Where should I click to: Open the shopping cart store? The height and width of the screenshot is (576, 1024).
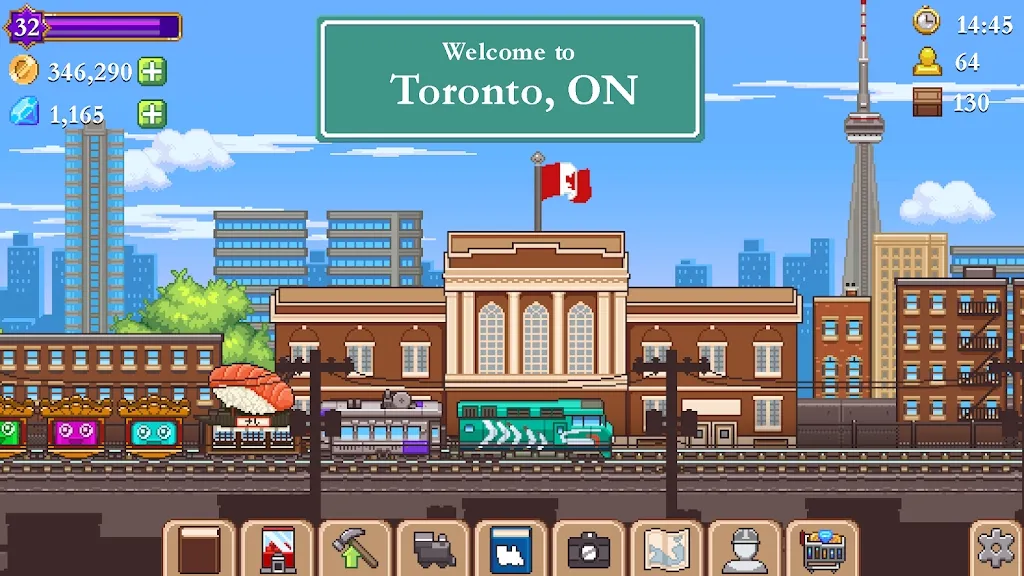click(822, 549)
